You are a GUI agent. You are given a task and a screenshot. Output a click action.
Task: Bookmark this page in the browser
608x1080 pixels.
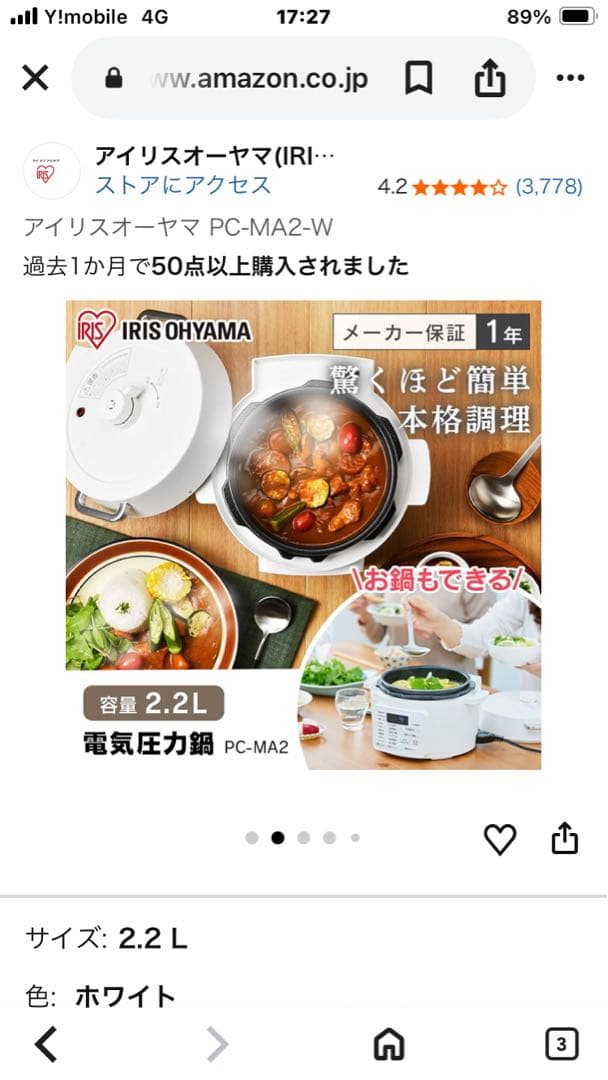[x=418, y=79]
